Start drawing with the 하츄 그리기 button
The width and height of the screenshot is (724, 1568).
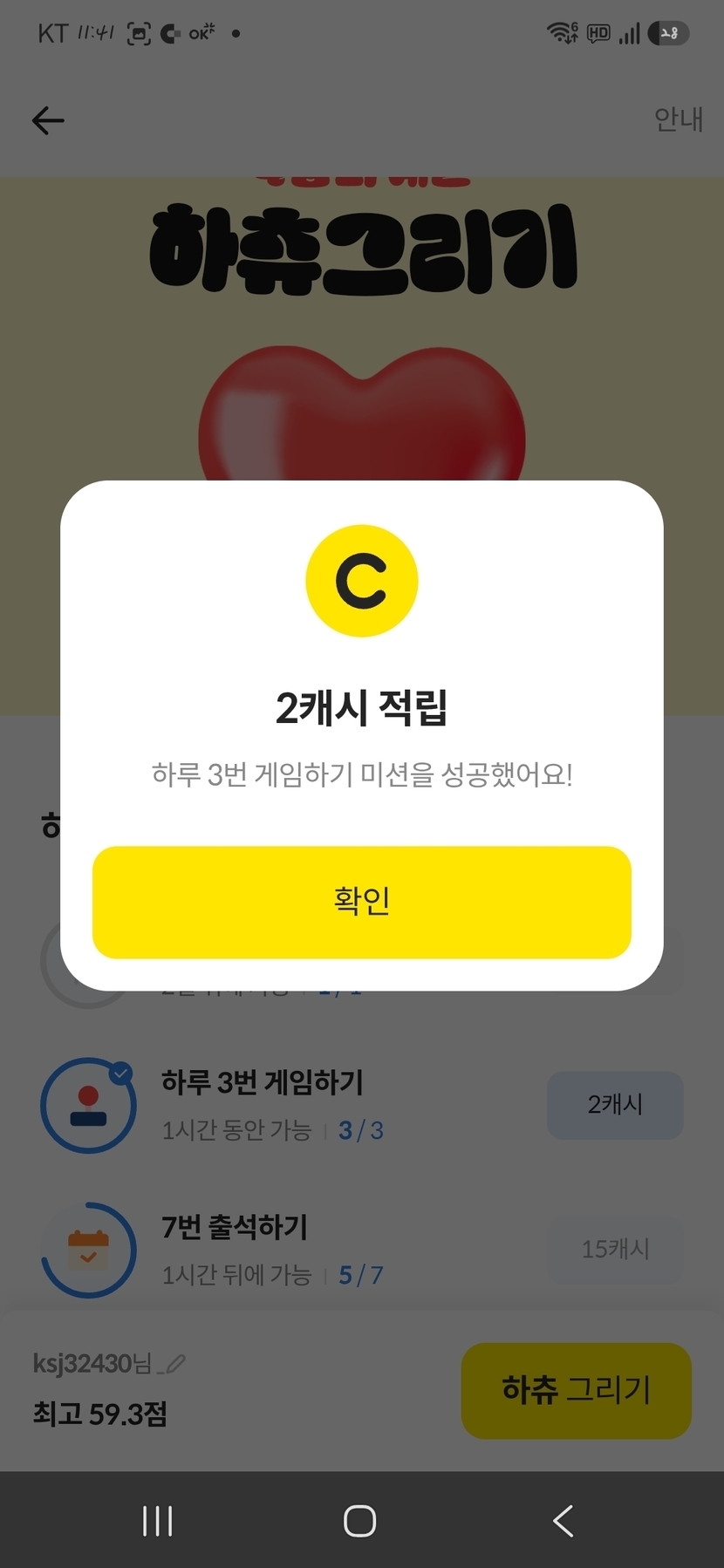[576, 1390]
